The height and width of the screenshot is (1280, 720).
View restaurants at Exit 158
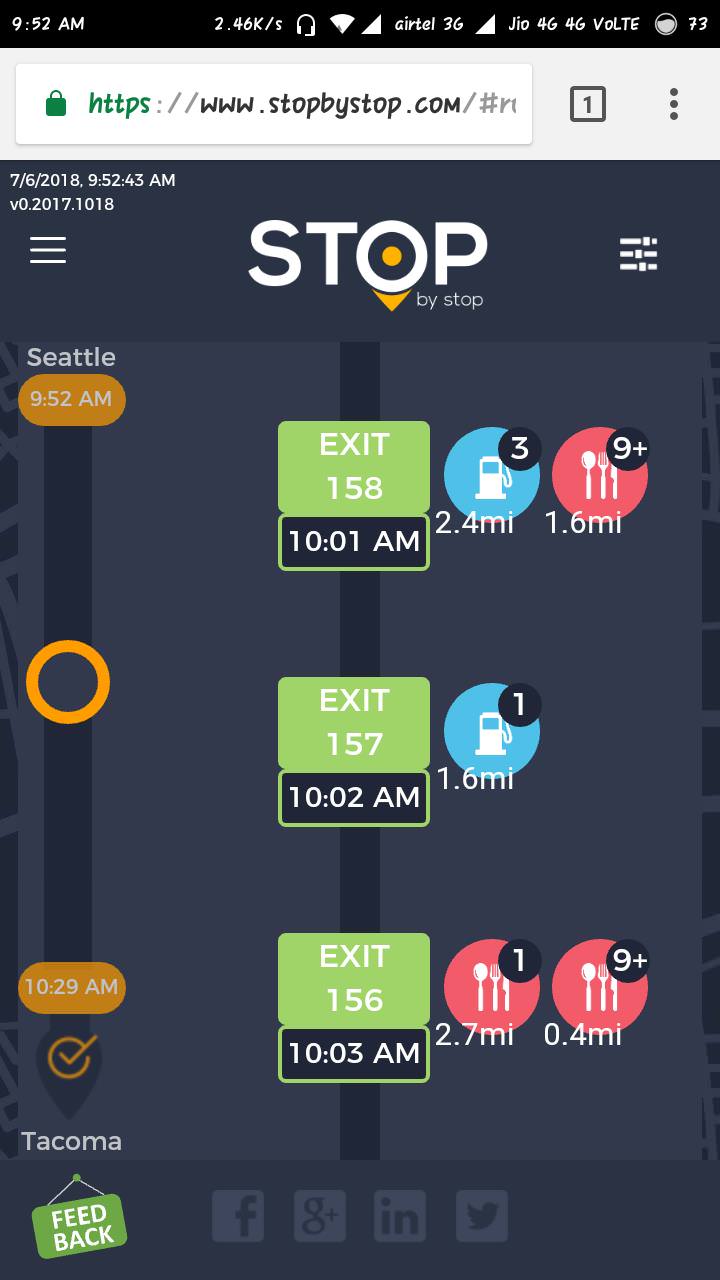pyautogui.click(x=599, y=476)
